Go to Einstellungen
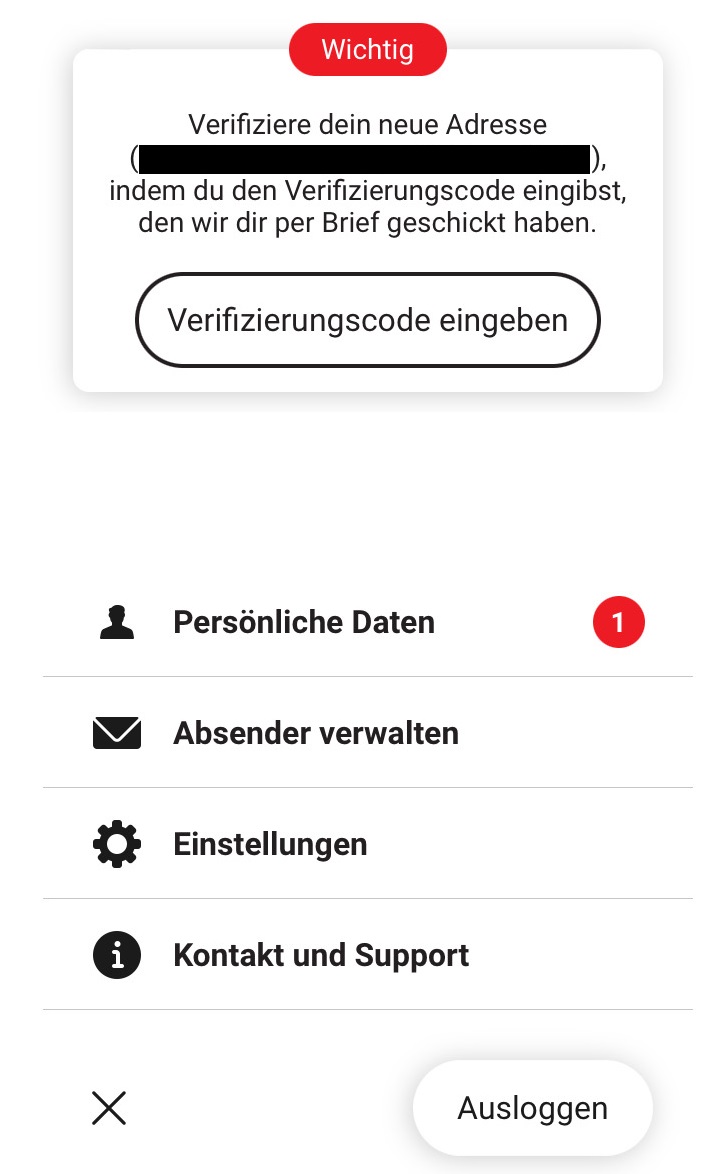This screenshot has height=1174, width=727. pos(368,844)
